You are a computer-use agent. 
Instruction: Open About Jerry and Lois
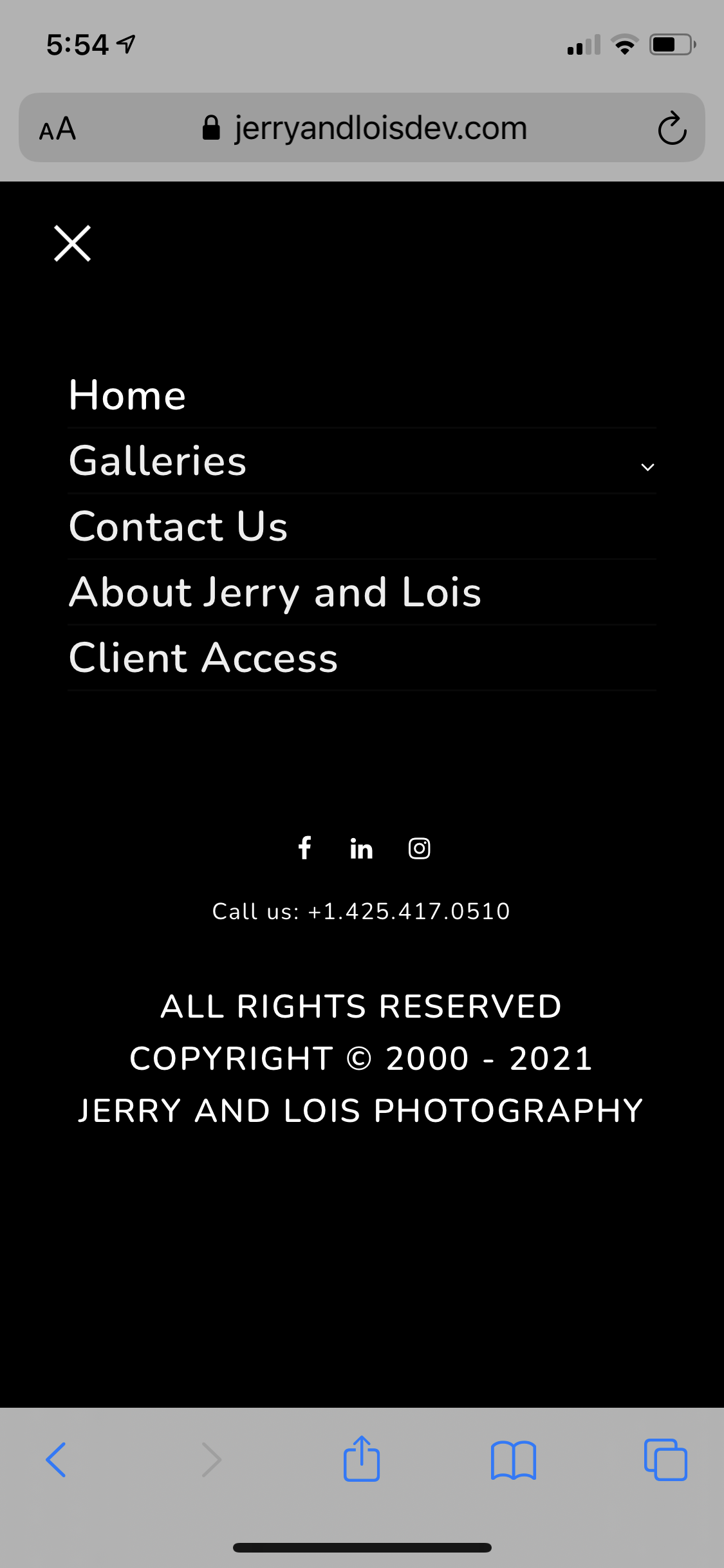275,592
